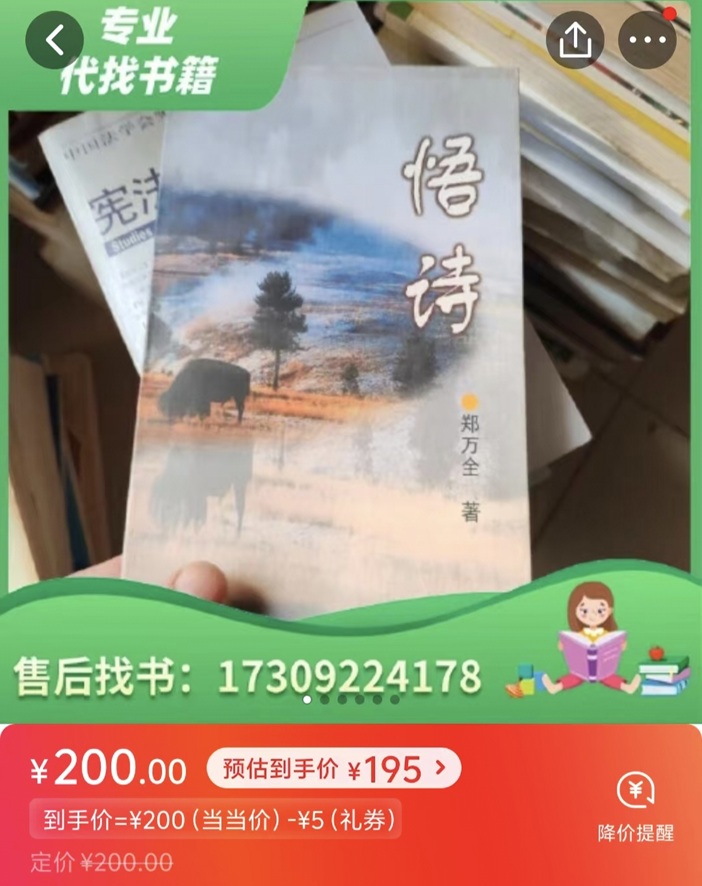Share this book listing
Image resolution: width=702 pixels, height=886 pixels.
[x=574, y=40]
